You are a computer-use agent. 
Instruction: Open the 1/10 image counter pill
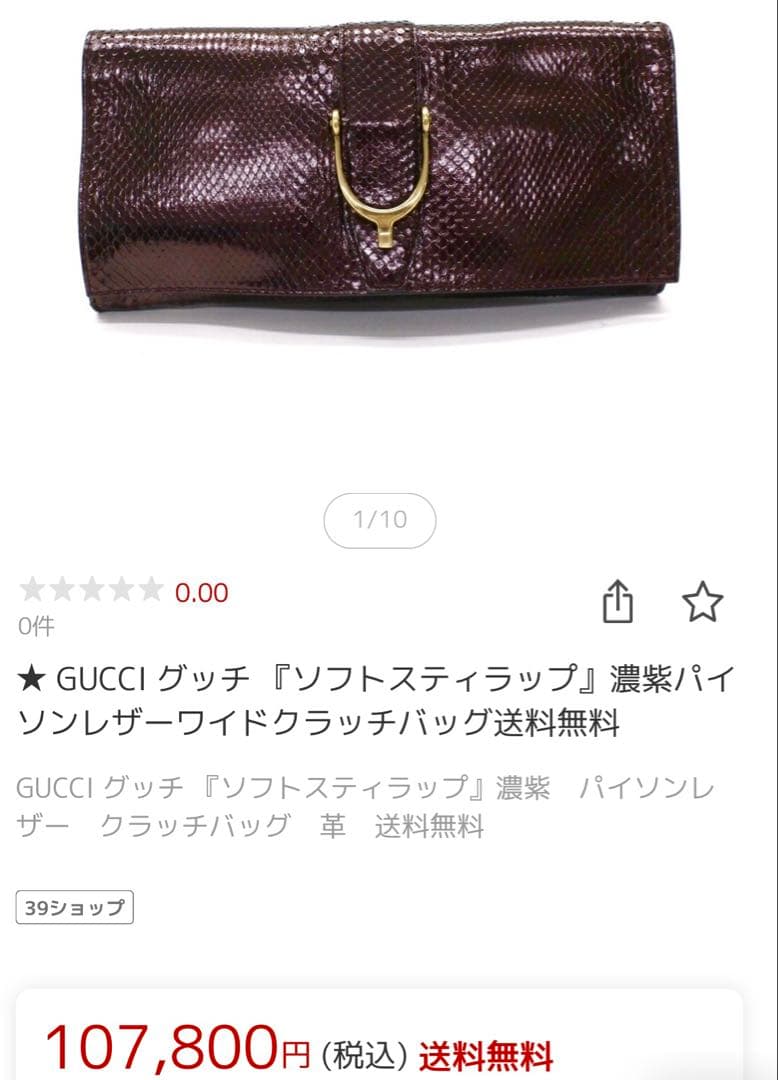[x=380, y=518]
